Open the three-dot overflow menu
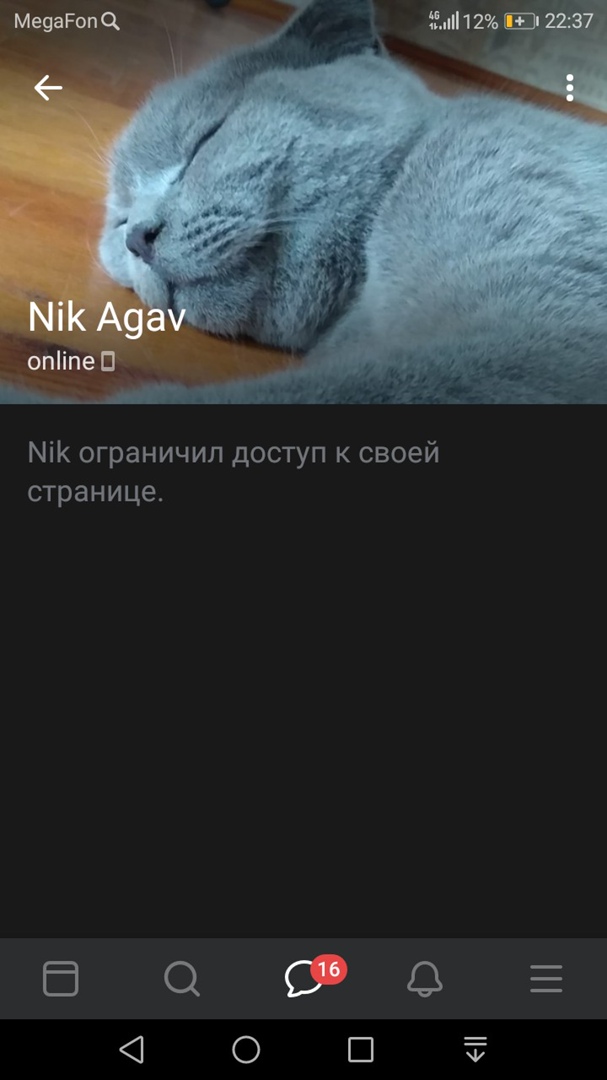Screen dimensions: 607x1080 (x=569, y=88)
